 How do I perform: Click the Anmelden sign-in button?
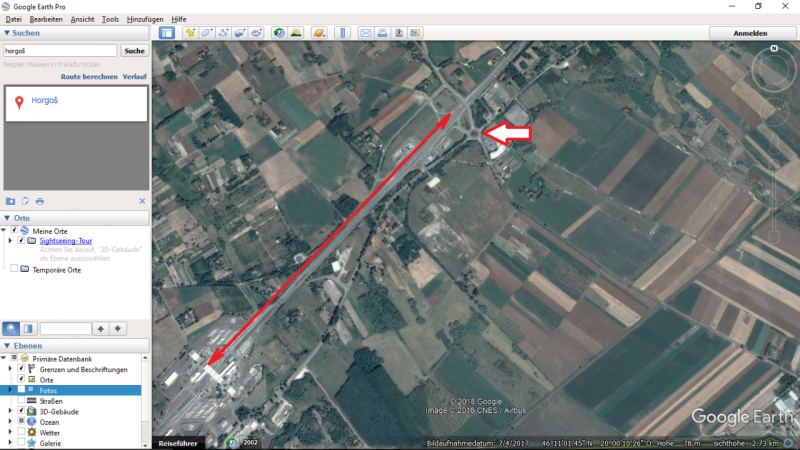tap(751, 33)
